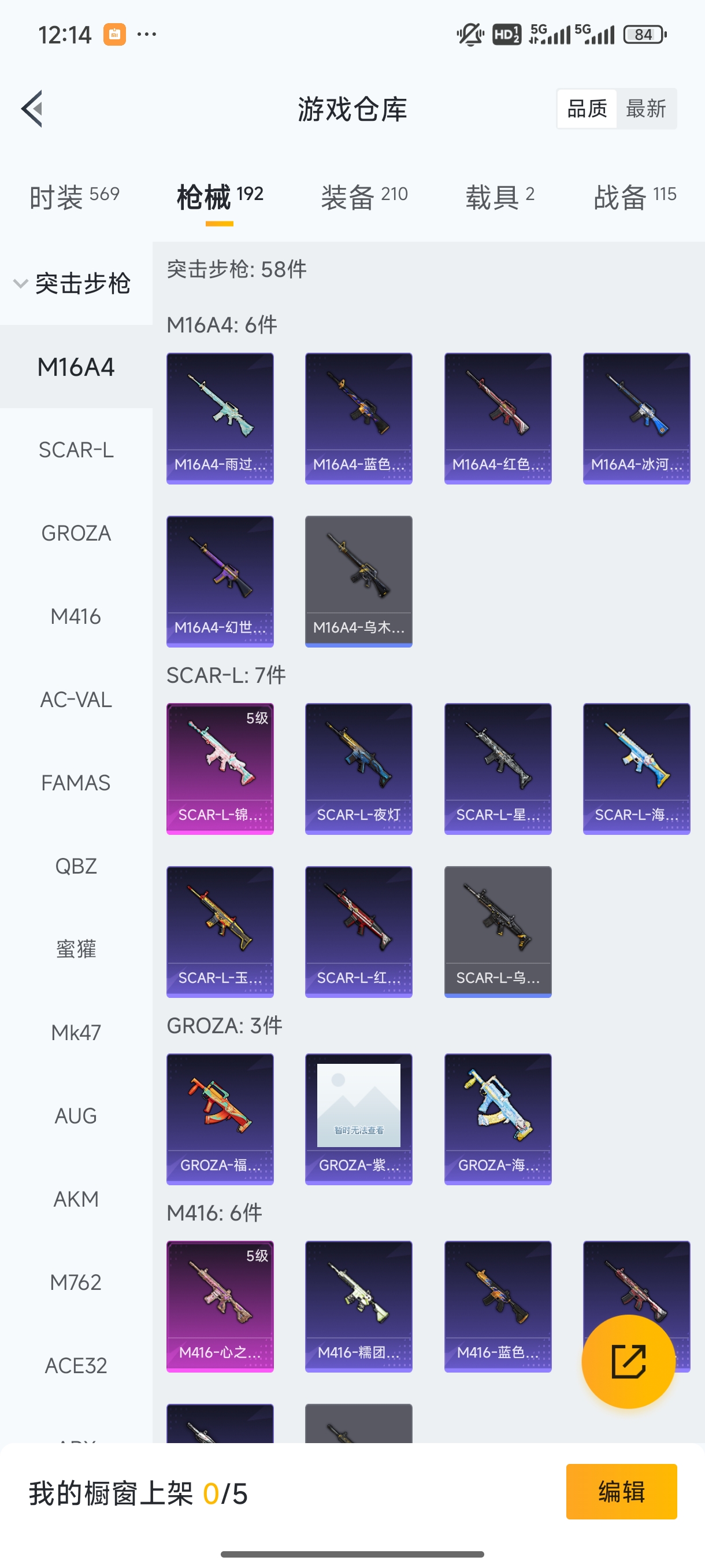Tap the 编辑 button for showcase
This screenshot has width=705, height=1568.
pos(621,1491)
